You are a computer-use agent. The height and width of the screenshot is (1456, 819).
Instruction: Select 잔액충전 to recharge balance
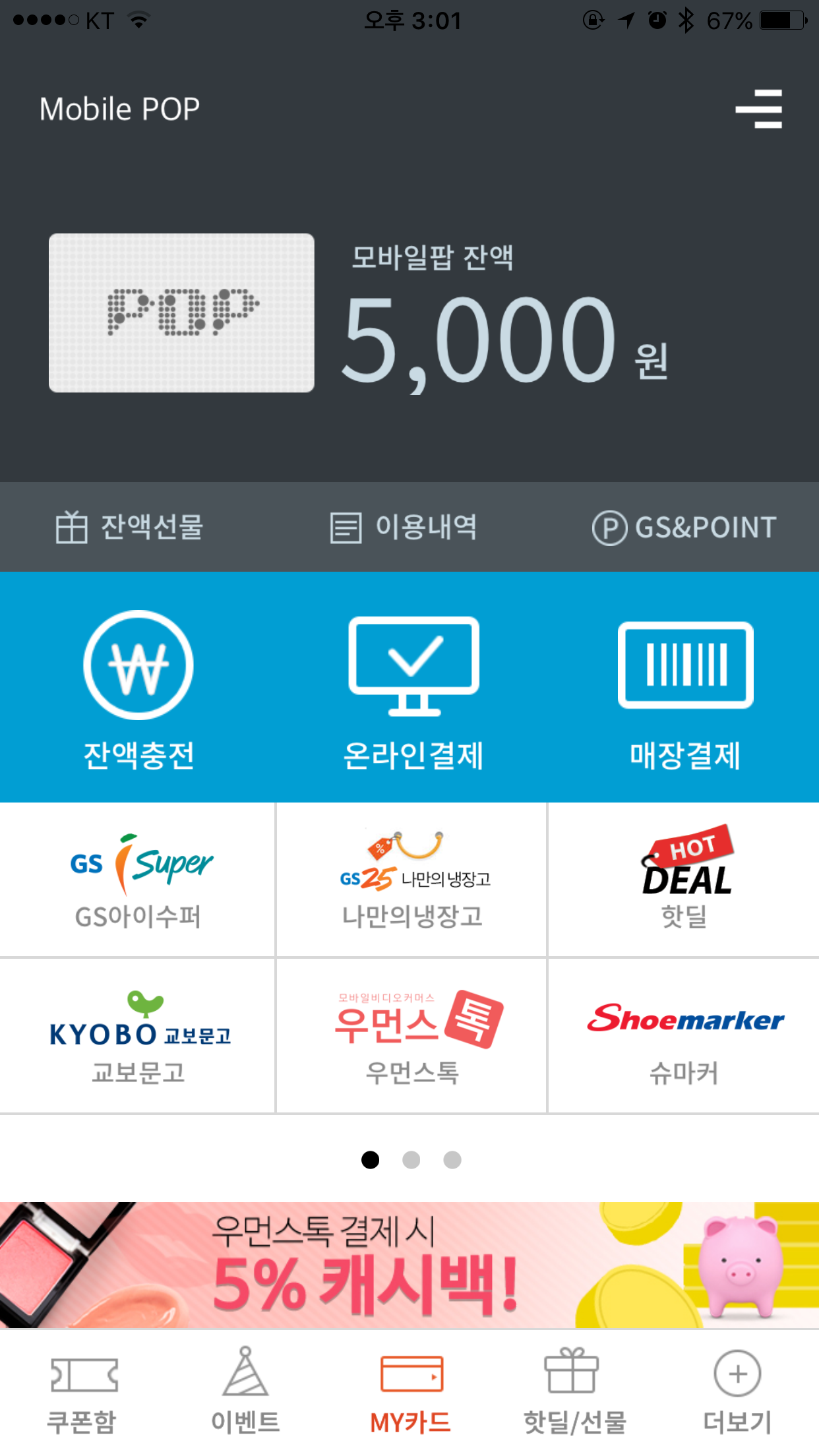[138, 689]
